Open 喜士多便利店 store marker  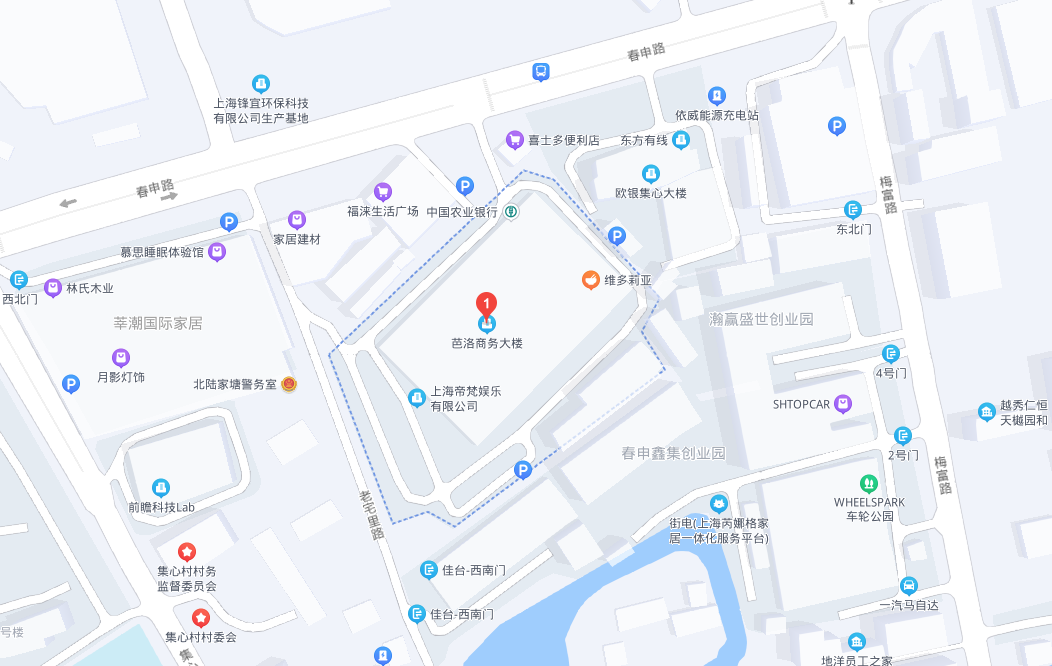click(x=514, y=140)
